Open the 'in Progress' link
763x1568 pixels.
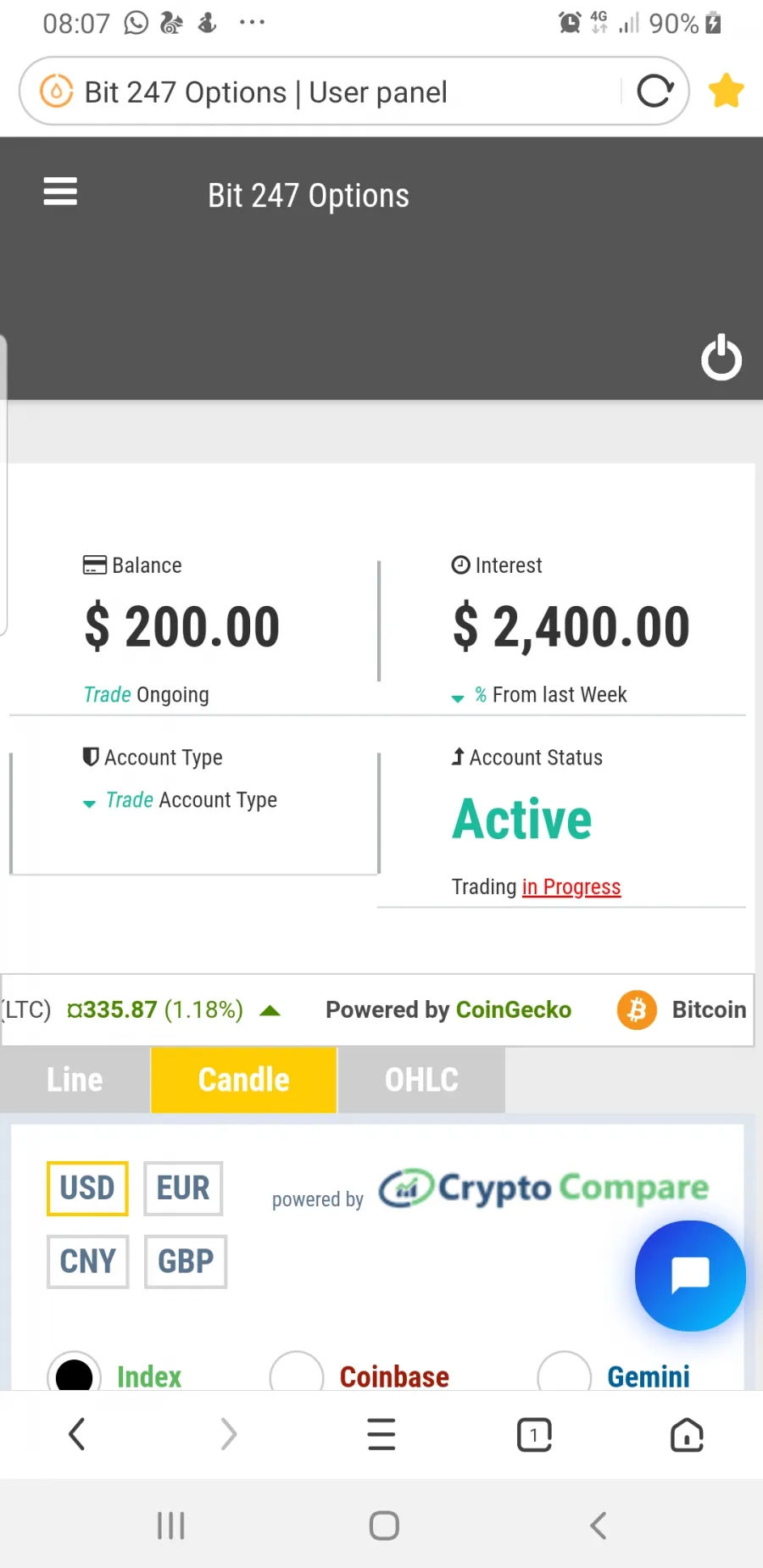[x=571, y=887]
